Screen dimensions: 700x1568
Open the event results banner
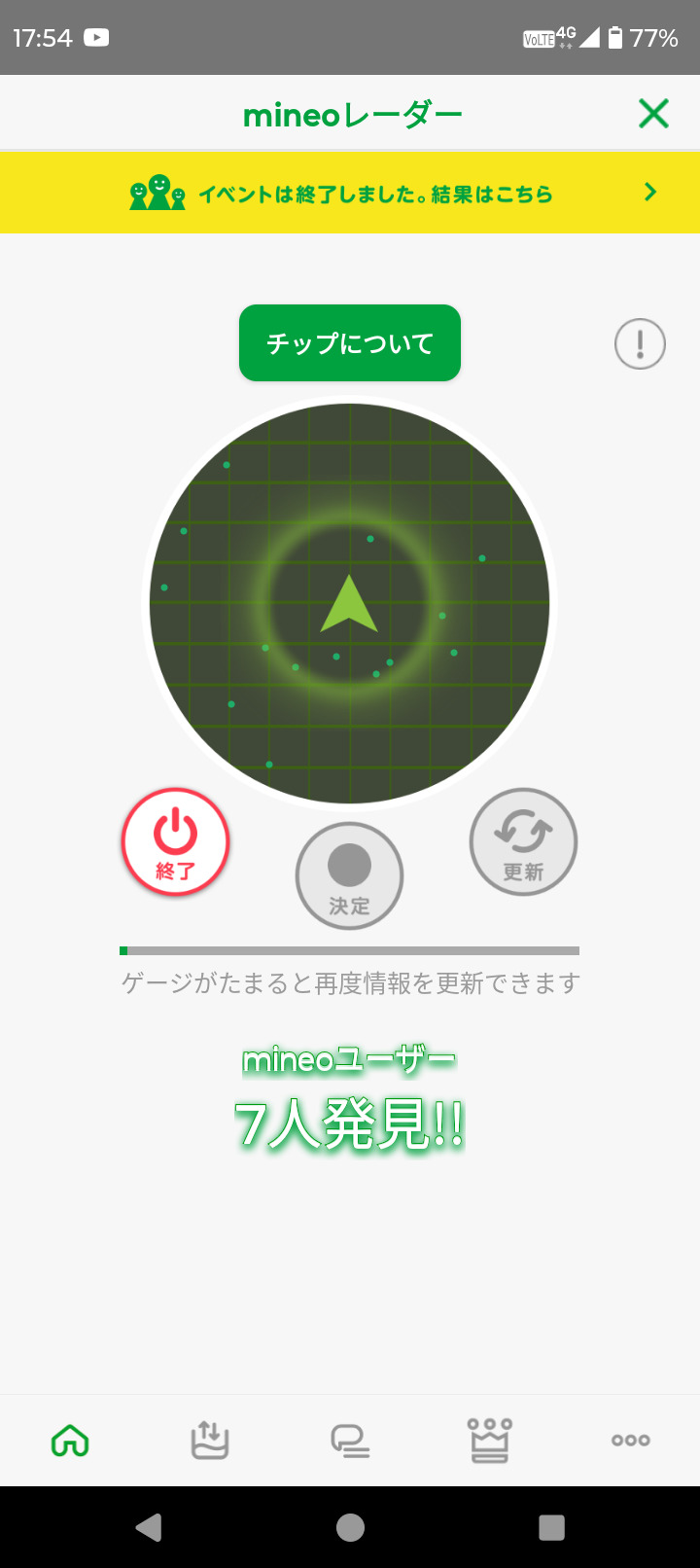coord(350,193)
